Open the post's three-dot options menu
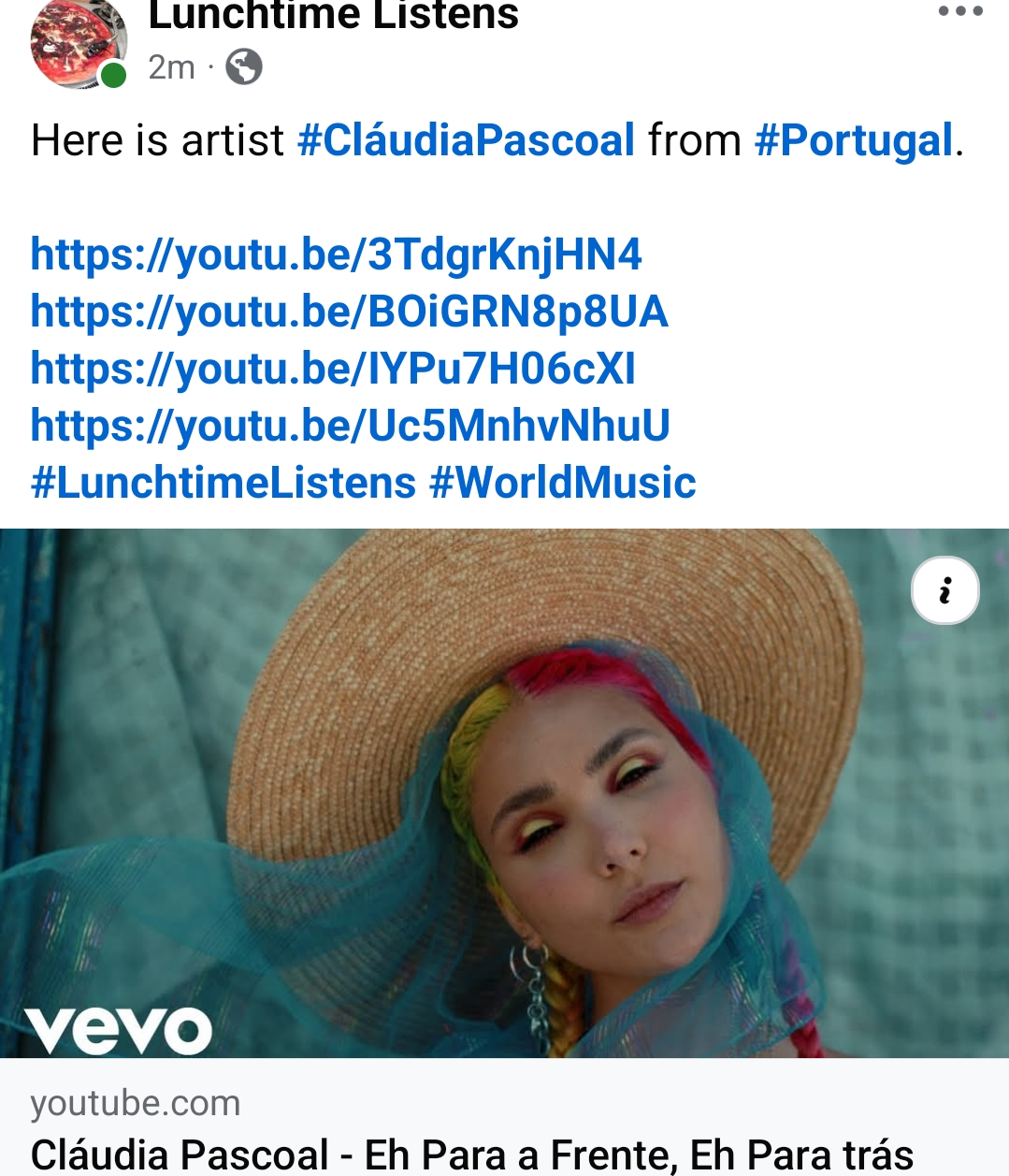The width and height of the screenshot is (1009, 1176). coord(960,12)
